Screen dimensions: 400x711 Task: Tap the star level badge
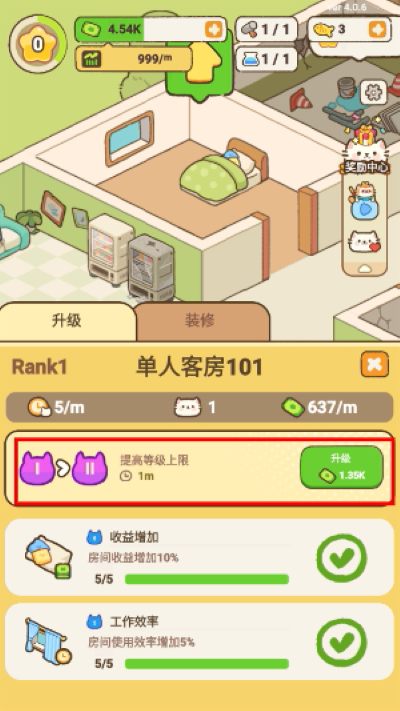click(37, 44)
